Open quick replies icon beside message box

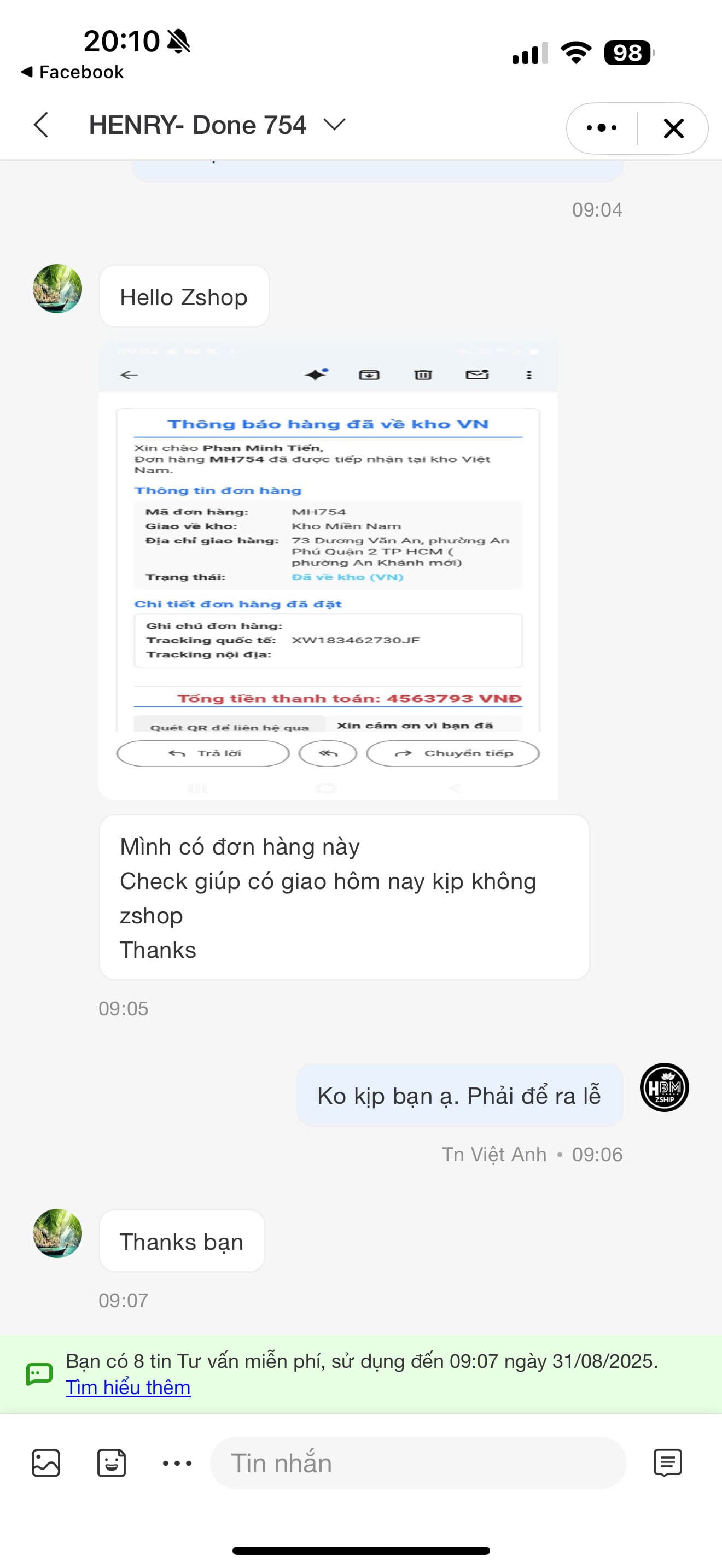[667, 1464]
